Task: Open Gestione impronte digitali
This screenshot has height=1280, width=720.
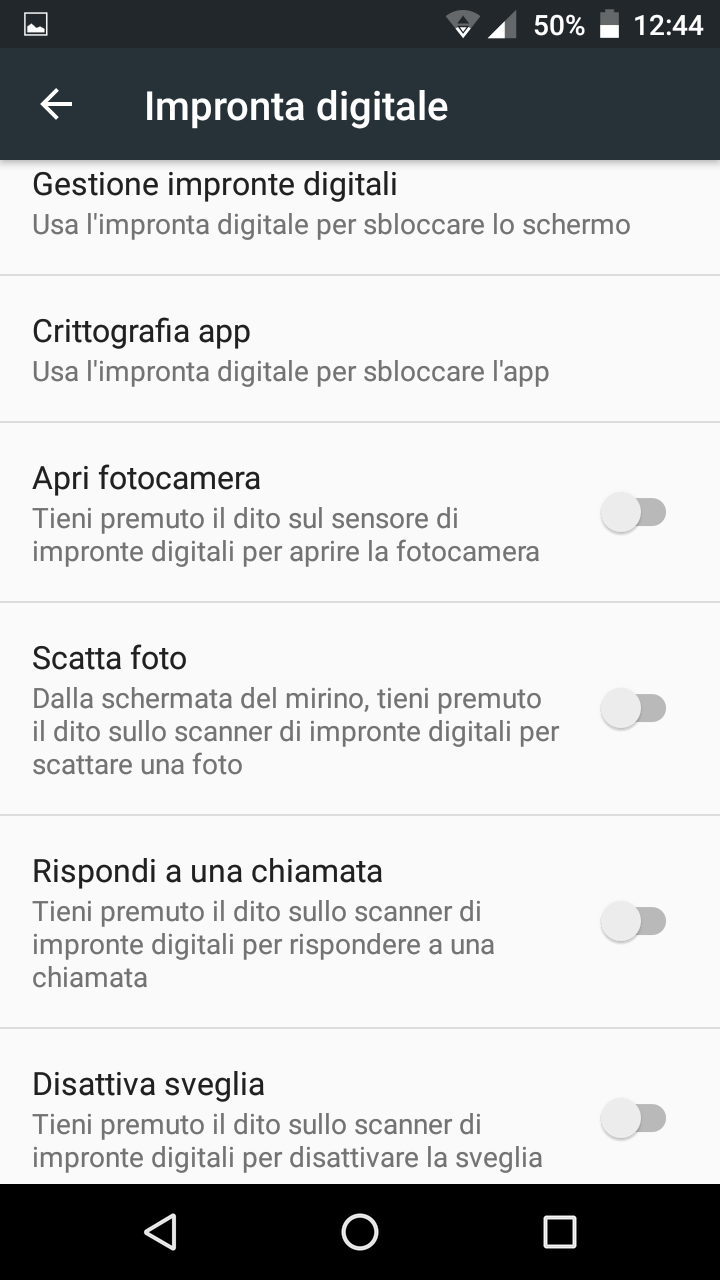Action: tap(330, 205)
